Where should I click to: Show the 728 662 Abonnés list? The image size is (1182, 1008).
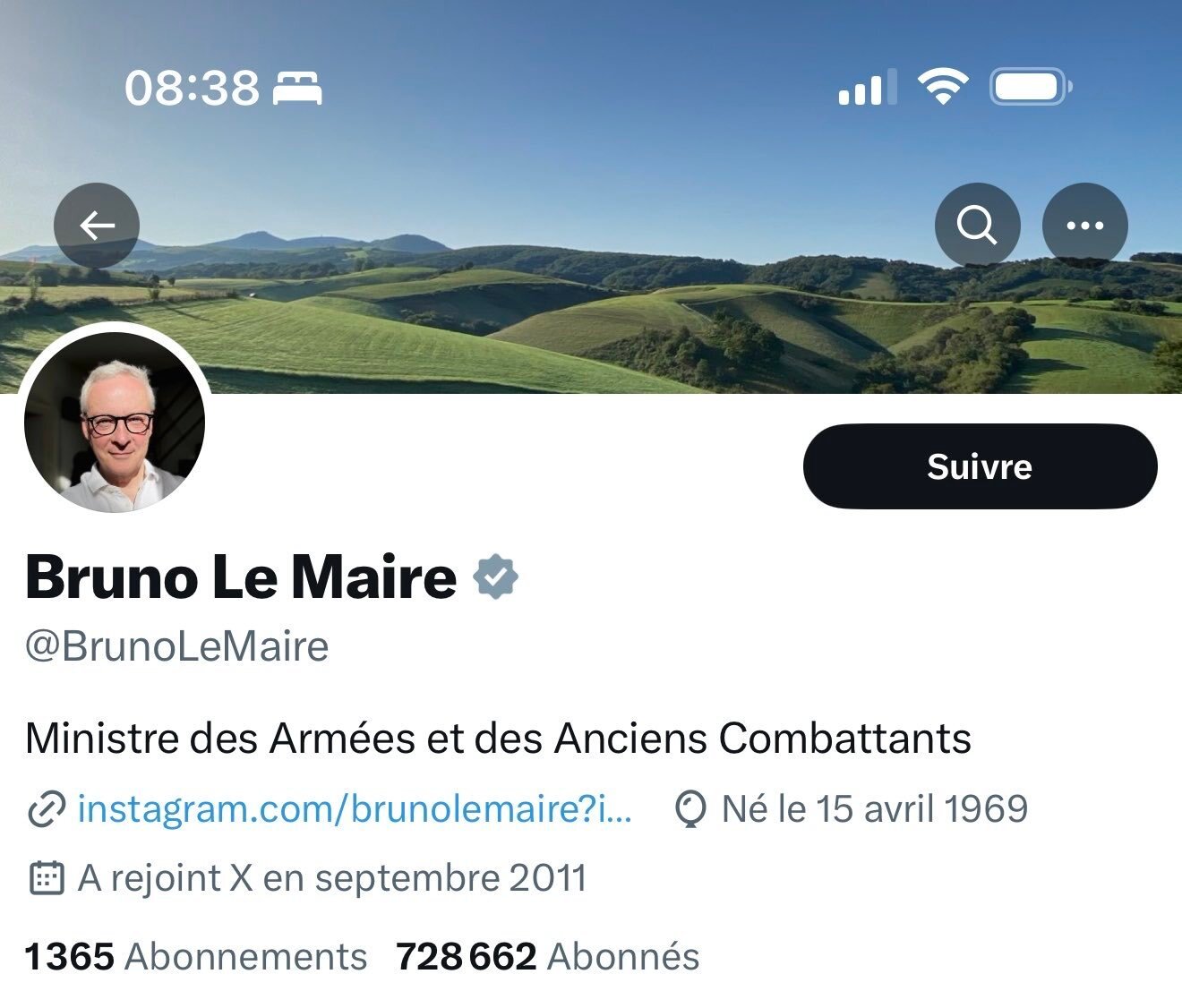547,957
